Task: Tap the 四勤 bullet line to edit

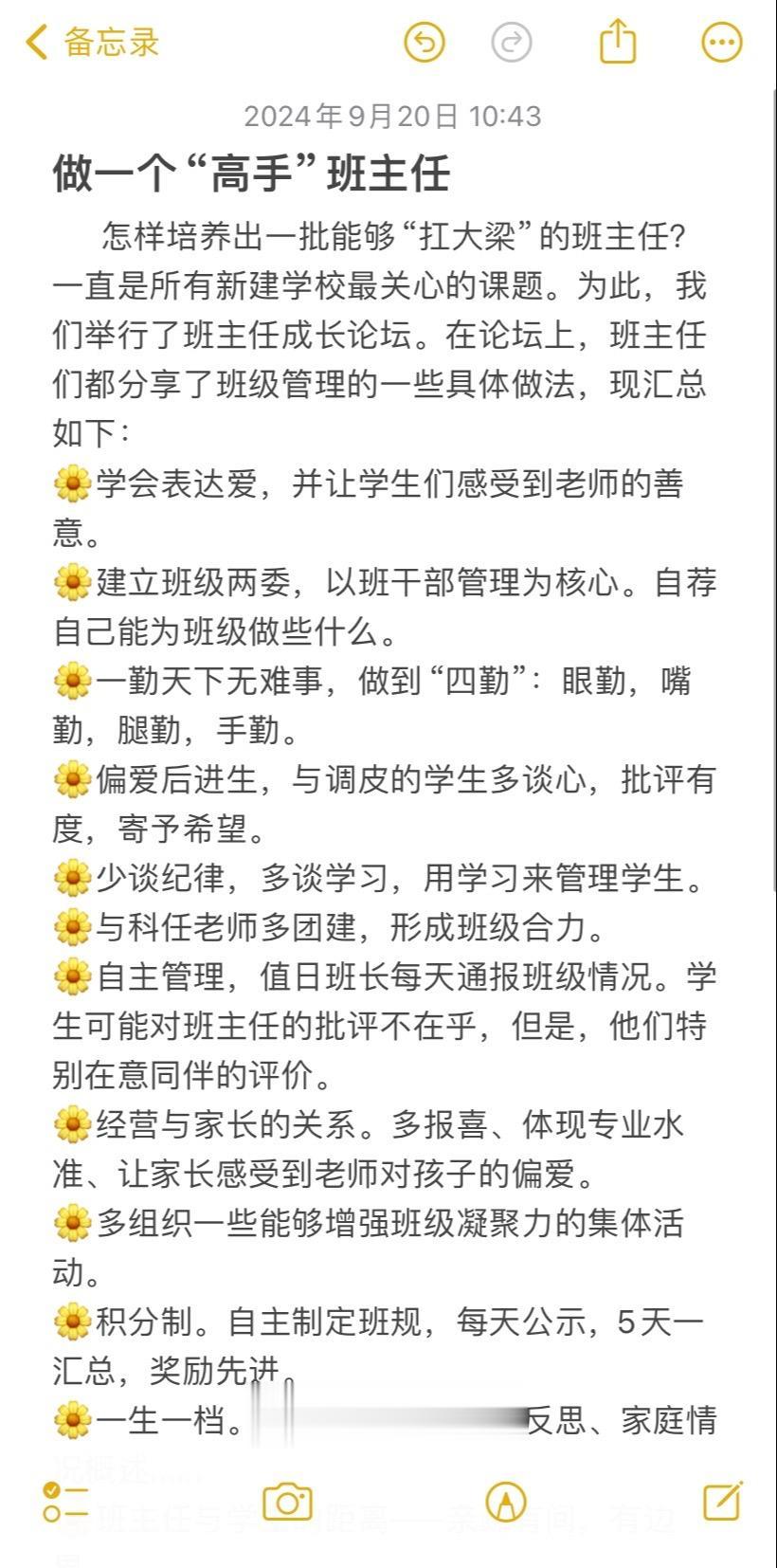Action: click(x=379, y=683)
